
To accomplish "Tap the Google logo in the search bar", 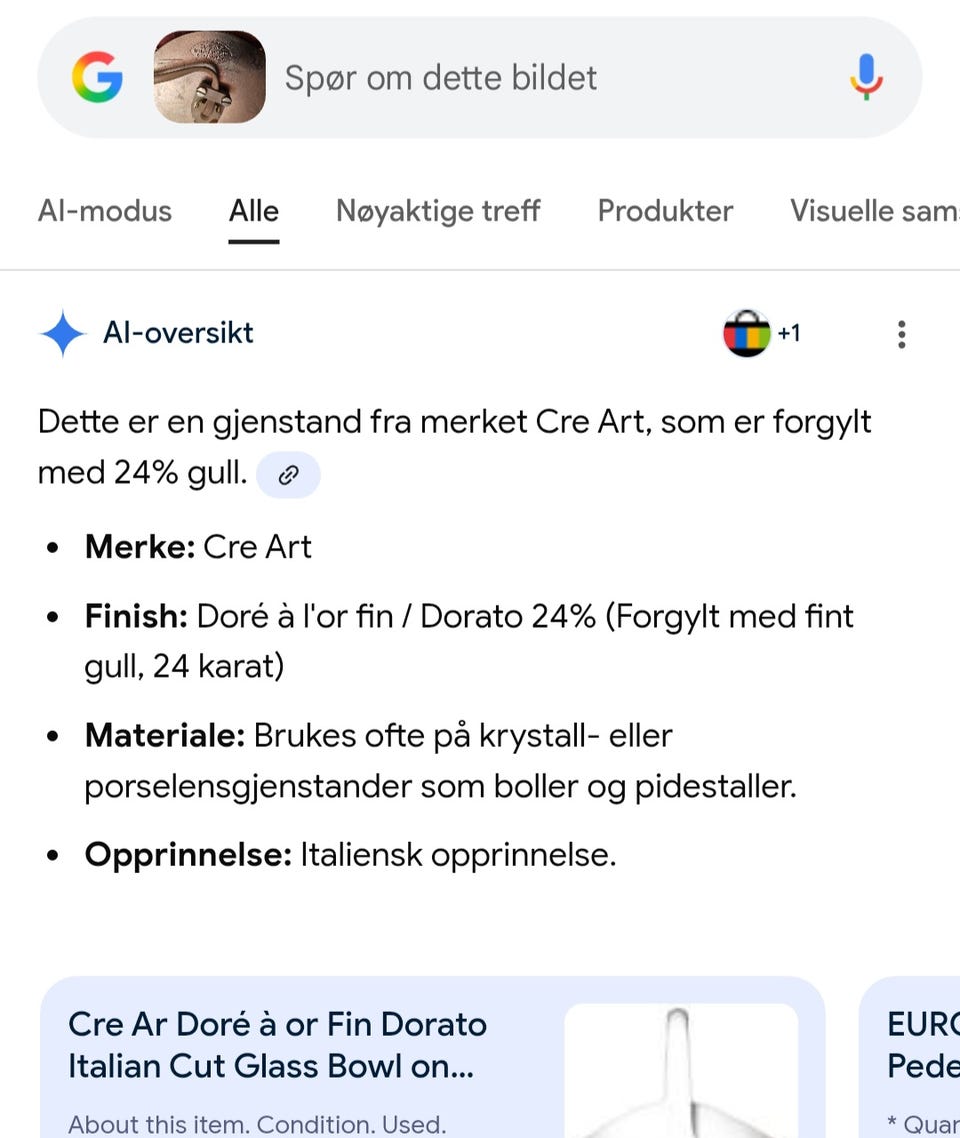I will (x=97, y=78).
